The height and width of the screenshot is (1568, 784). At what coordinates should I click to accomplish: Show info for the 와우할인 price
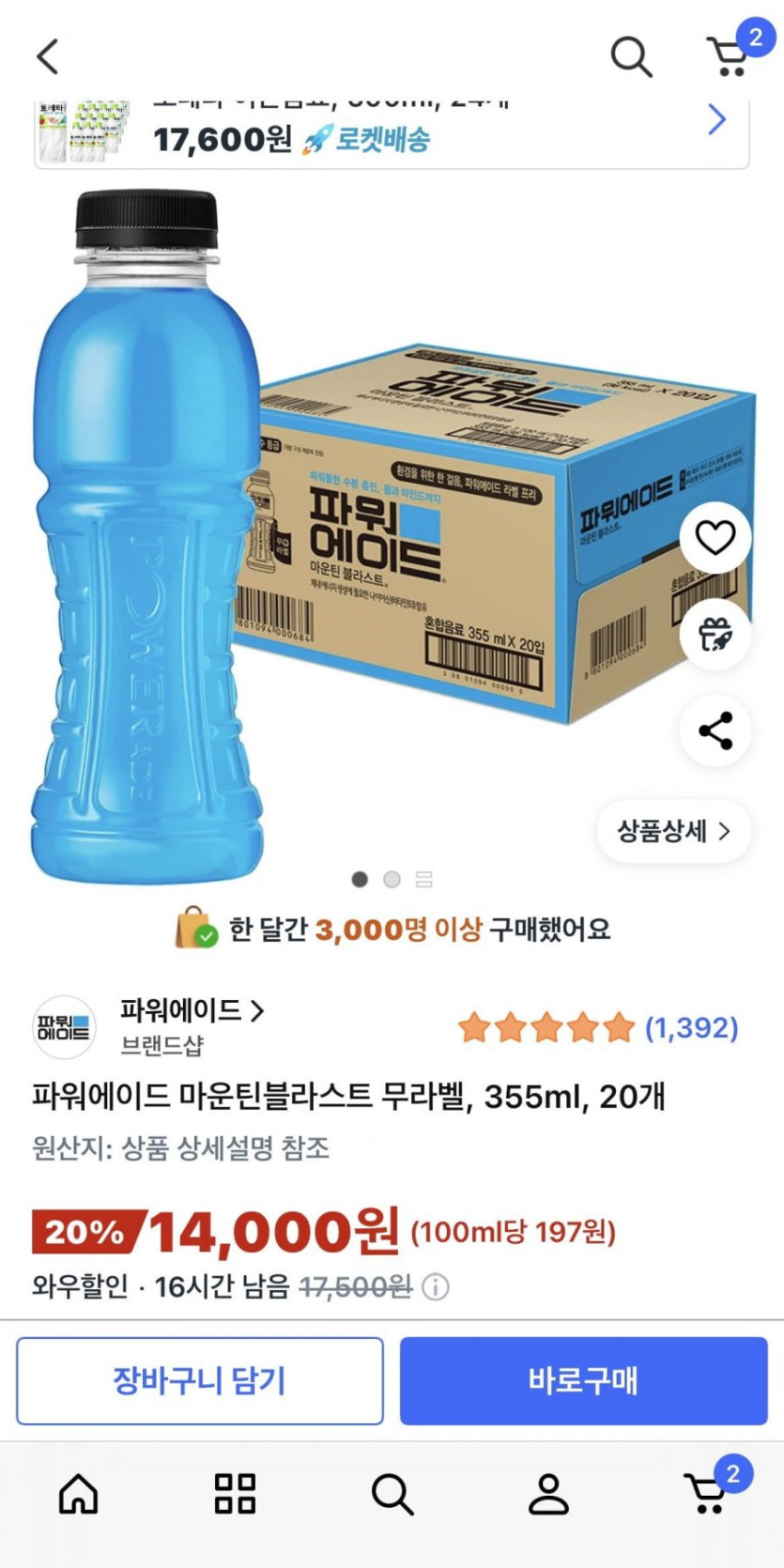tap(436, 1286)
